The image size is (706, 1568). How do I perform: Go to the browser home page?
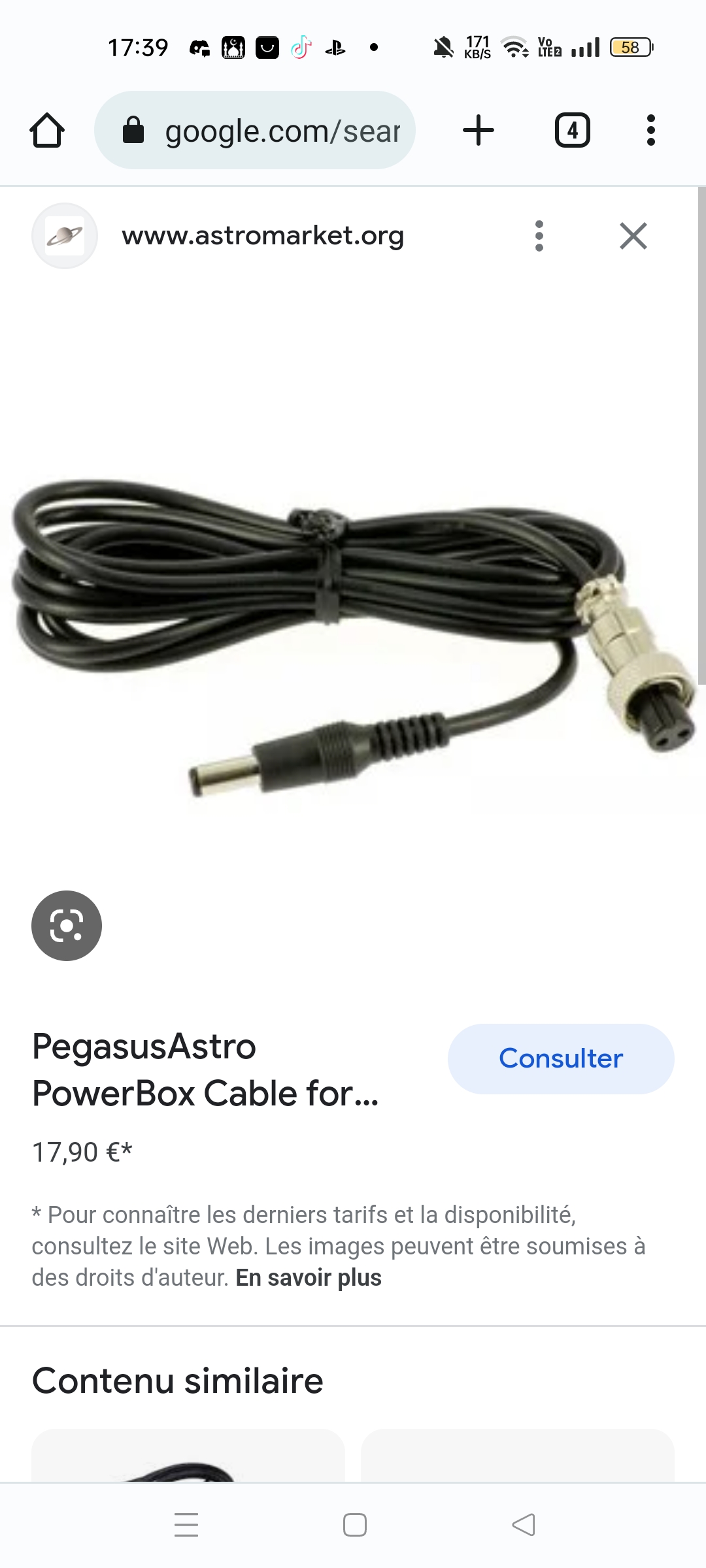click(47, 131)
